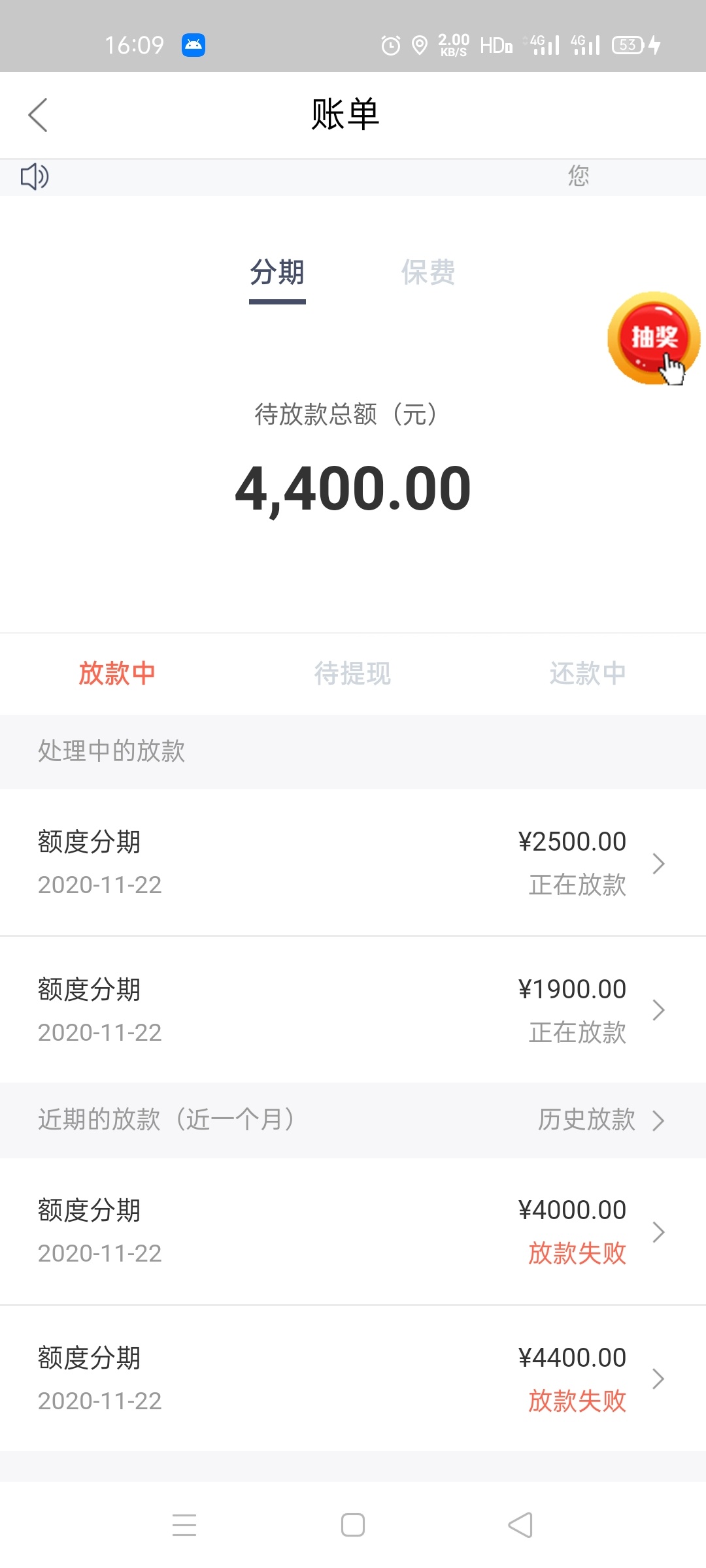Switch to the 待提现 tab
Screen dimensions: 706x1568
tap(352, 674)
